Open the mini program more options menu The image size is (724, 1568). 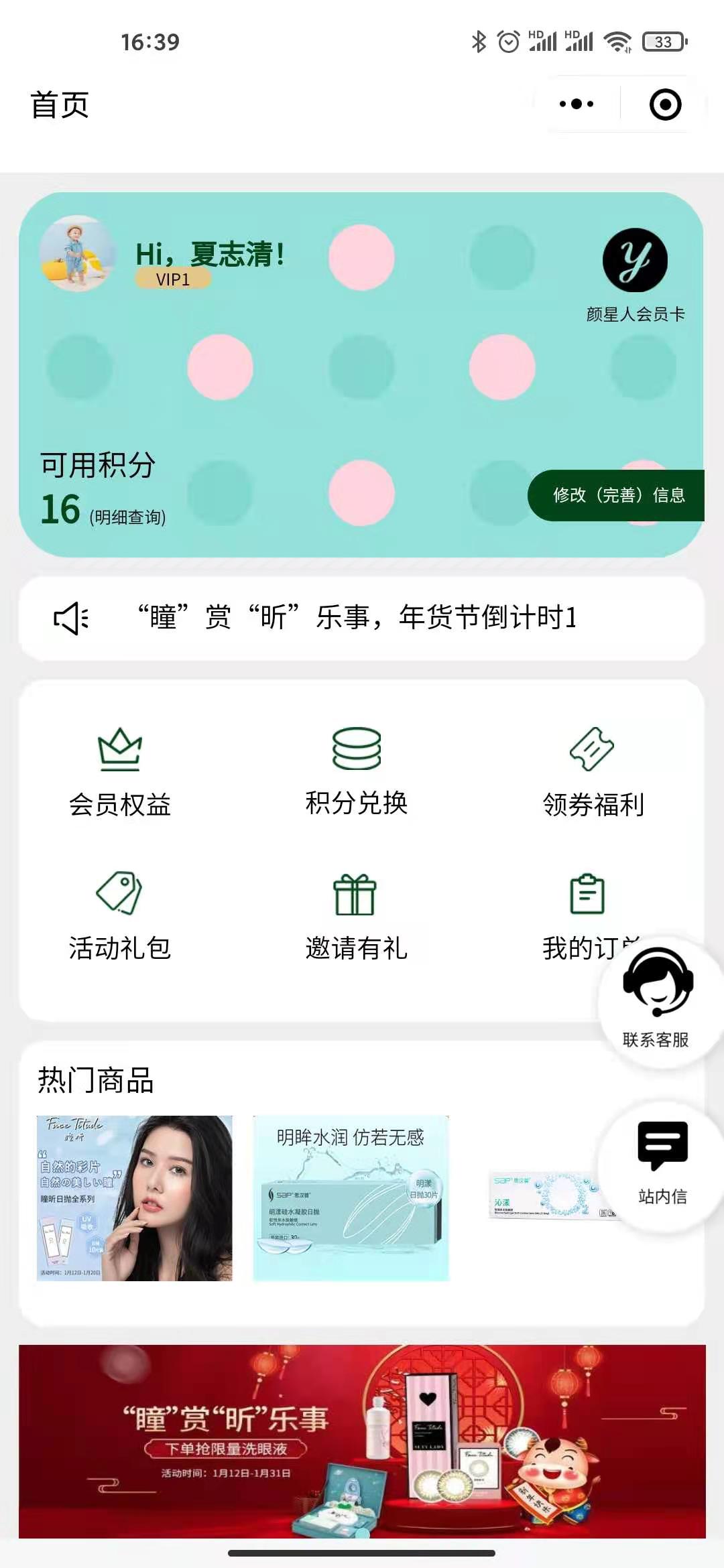[x=577, y=104]
